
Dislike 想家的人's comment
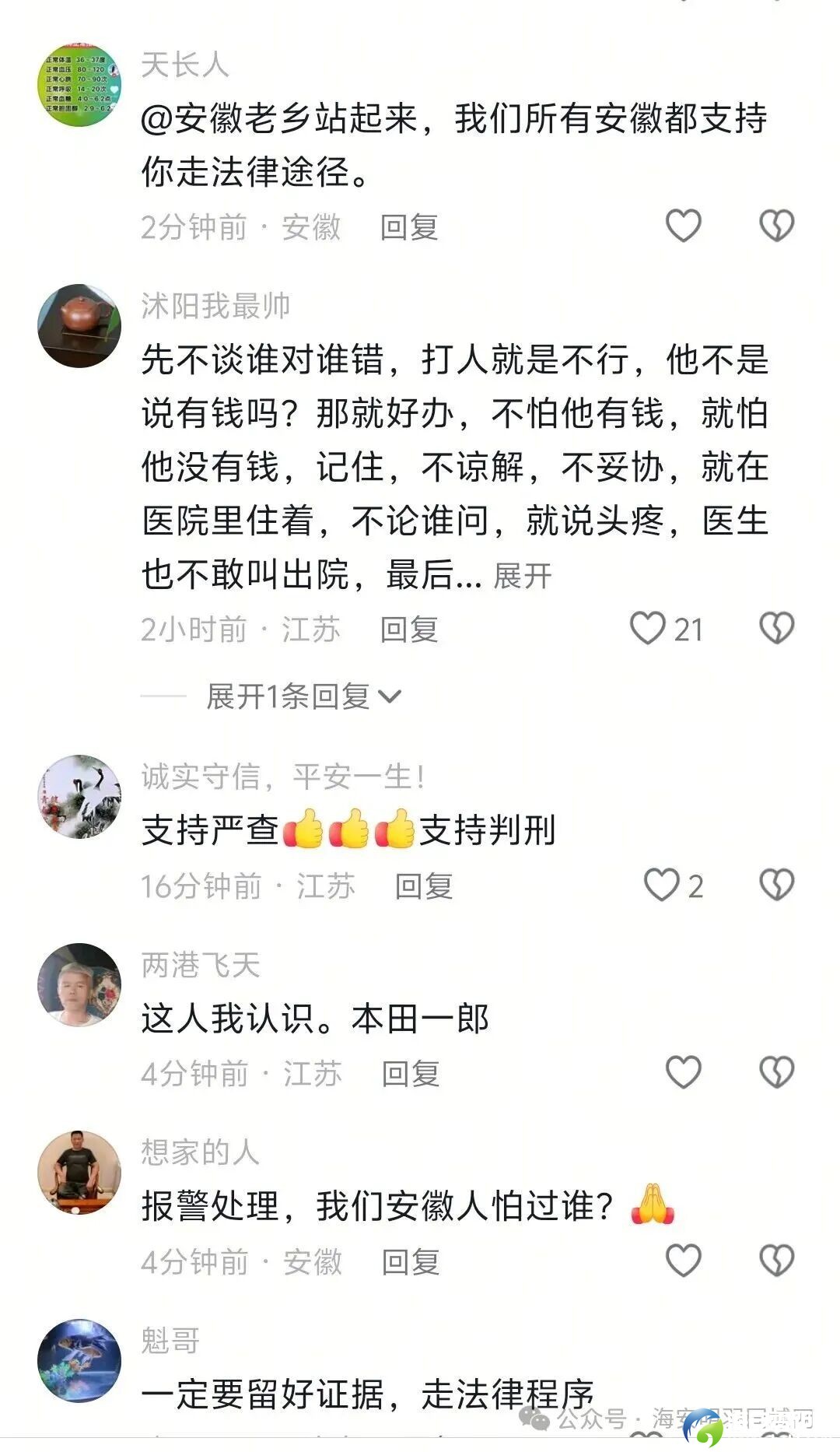[776, 1261]
